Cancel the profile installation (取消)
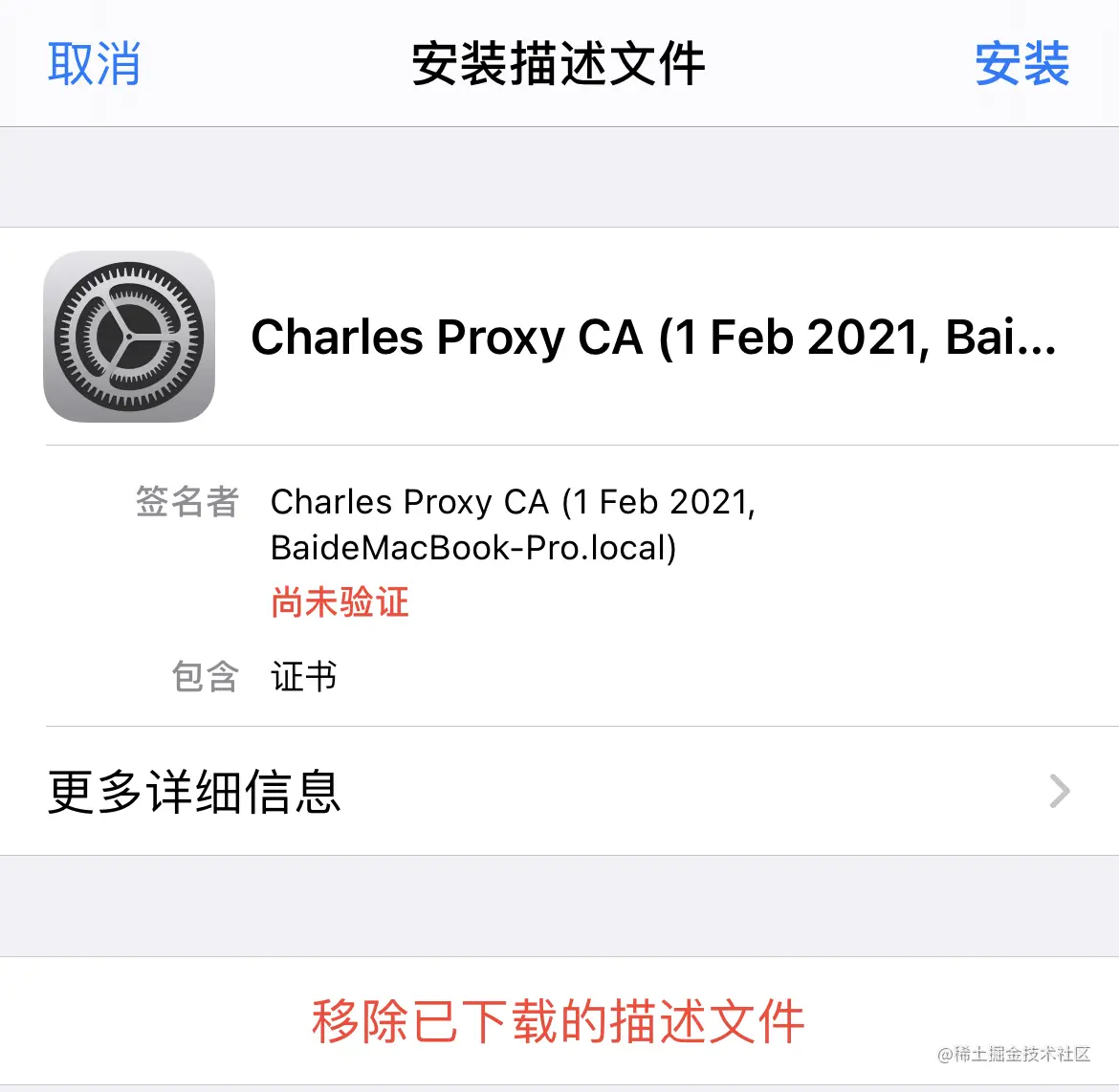1119x1092 pixels. [x=94, y=64]
